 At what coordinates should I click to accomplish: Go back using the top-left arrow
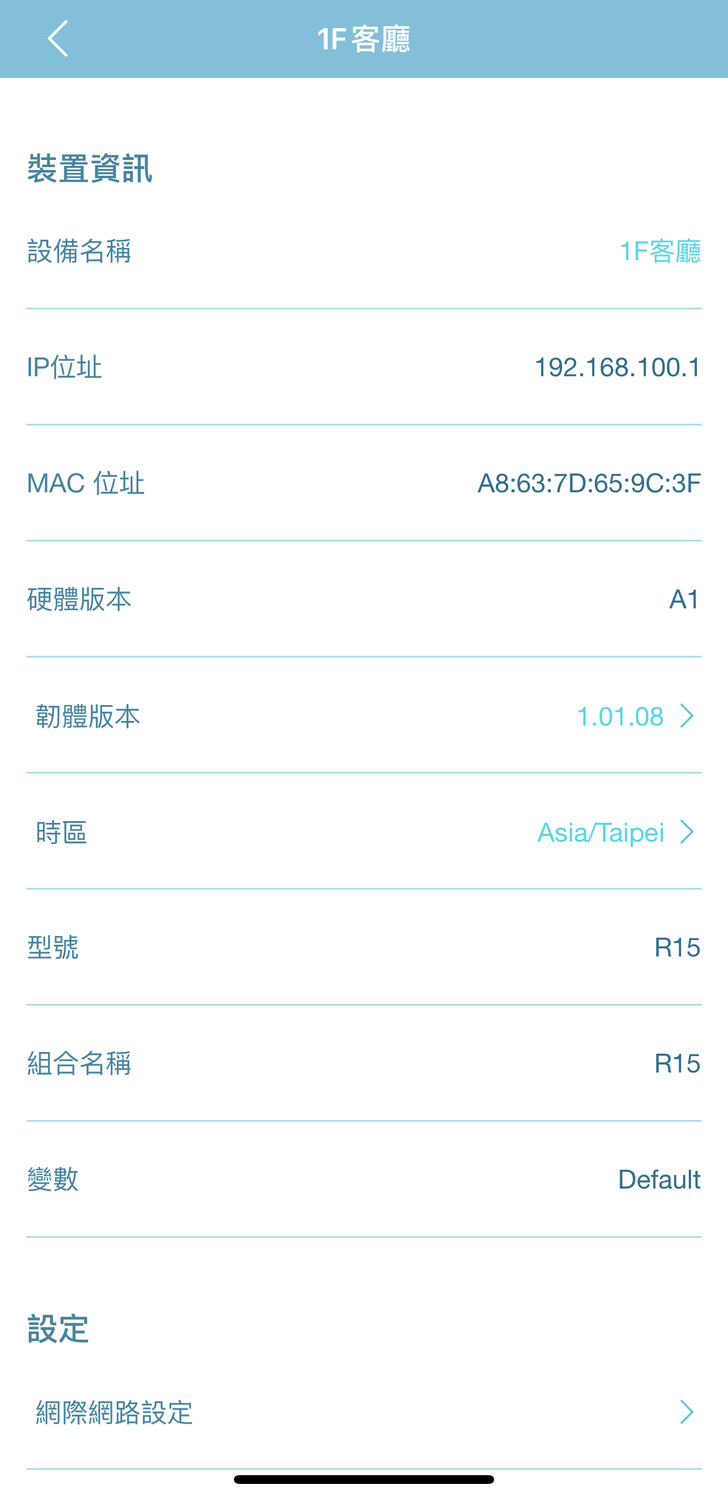(58, 40)
